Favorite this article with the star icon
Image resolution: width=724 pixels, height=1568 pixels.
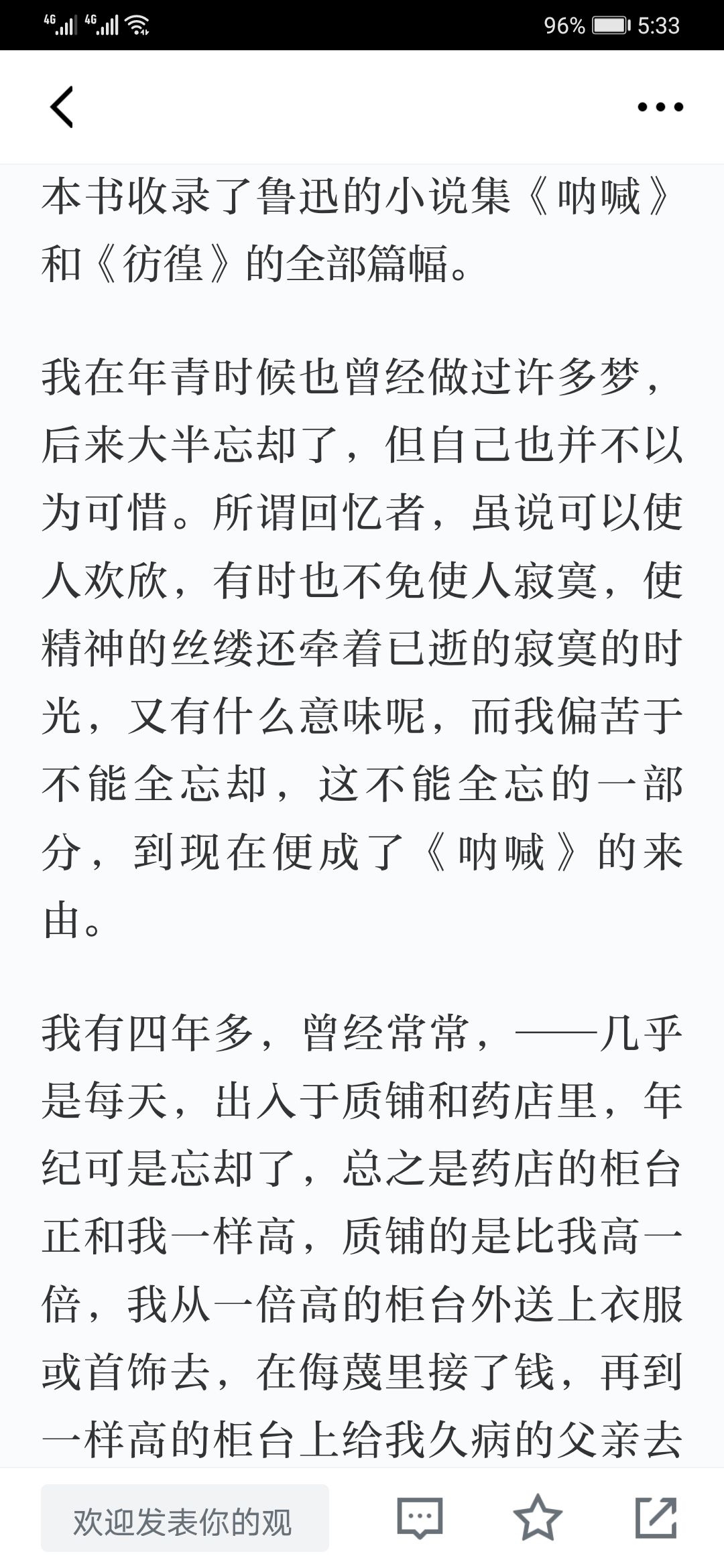[538, 1517]
